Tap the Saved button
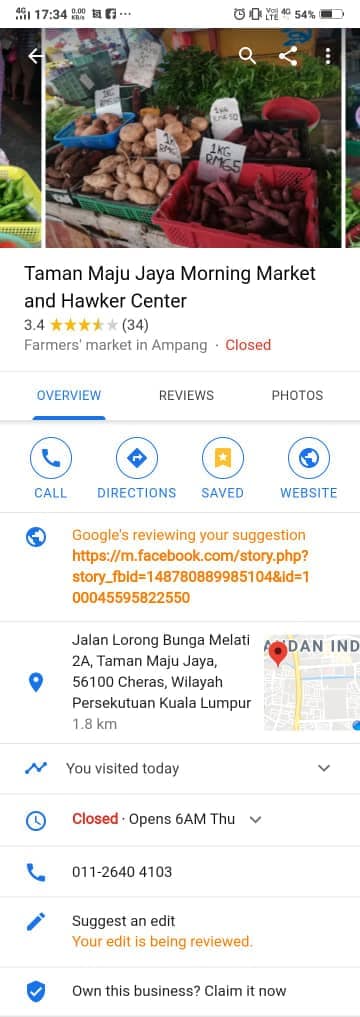 (222, 468)
